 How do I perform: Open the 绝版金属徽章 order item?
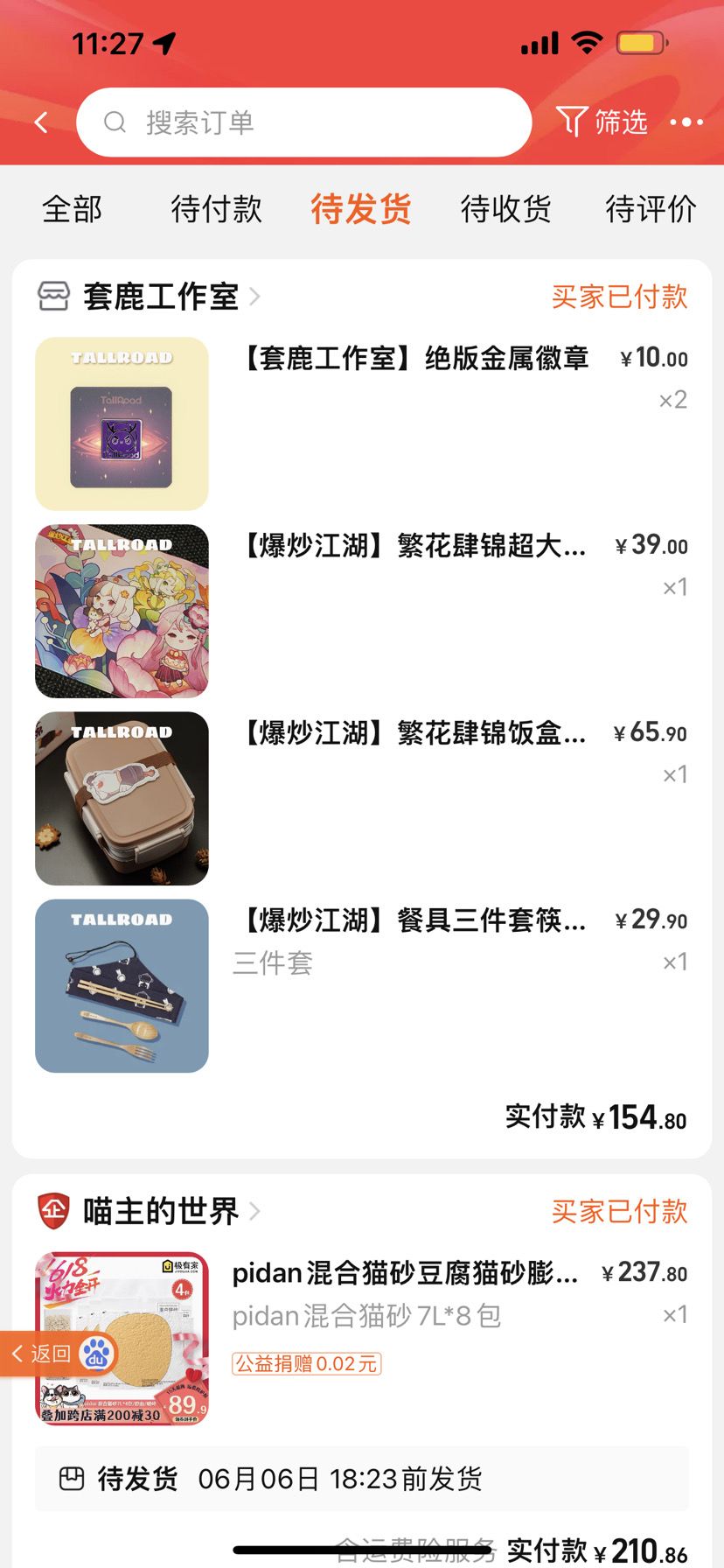[x=414, y=359]
